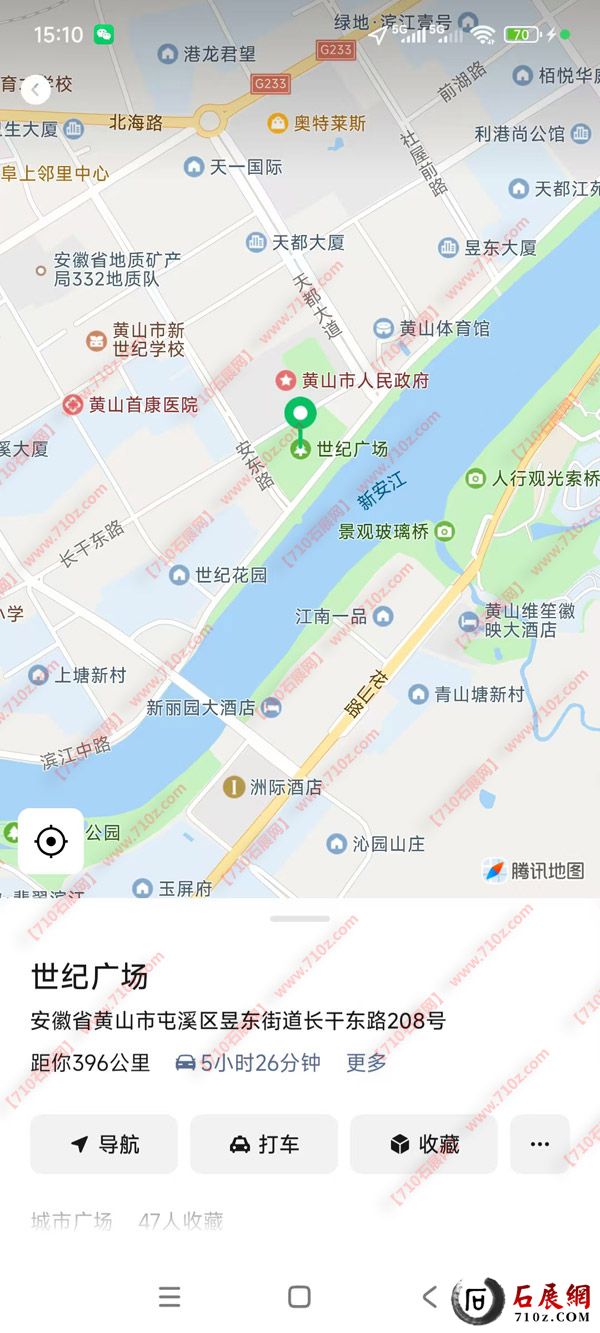Image resolution: width=600 pixels, height=1333 pixels.
Task: Tap the 洲际酒店 hotel marker
Action: [234, 787]
